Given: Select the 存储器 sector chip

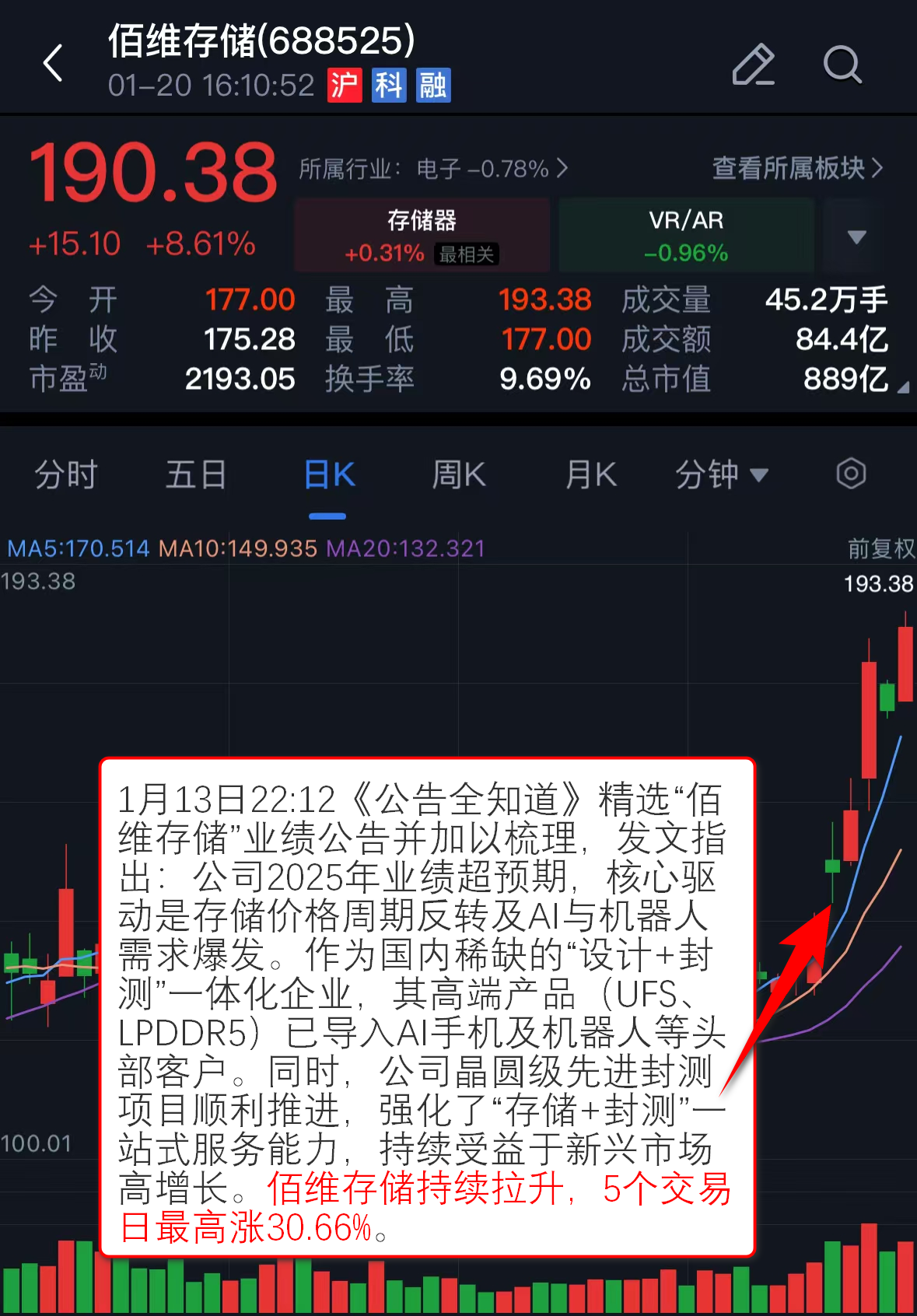Looking at the screenshot, I should coord(422,235).
